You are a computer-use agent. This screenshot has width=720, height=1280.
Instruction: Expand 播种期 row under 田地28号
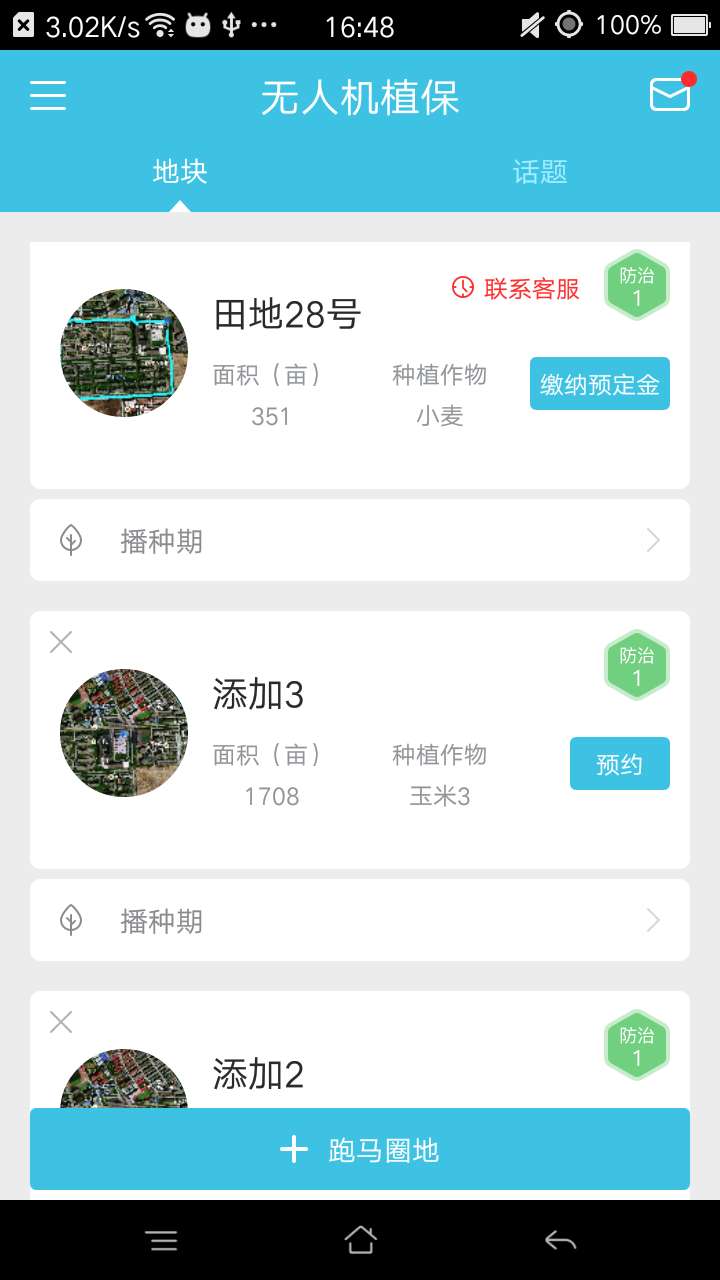[x=360, y=541]
